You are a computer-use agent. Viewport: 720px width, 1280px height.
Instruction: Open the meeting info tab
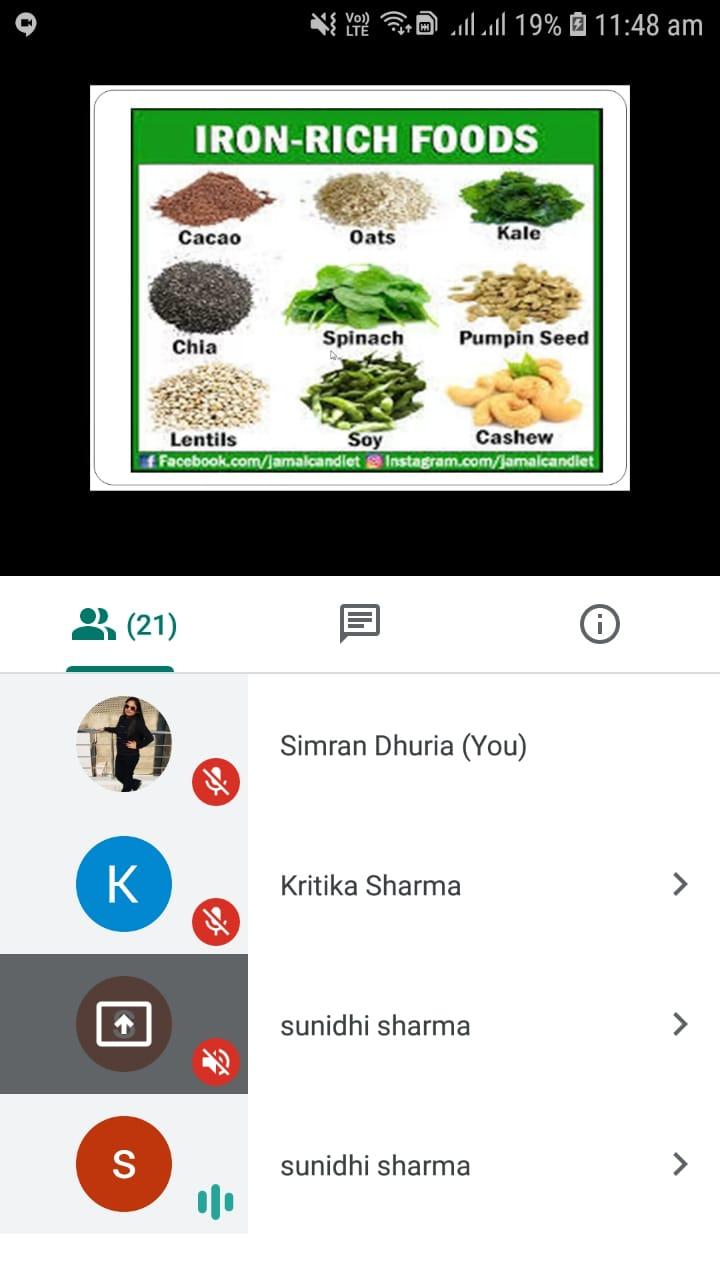coord(600,625)
